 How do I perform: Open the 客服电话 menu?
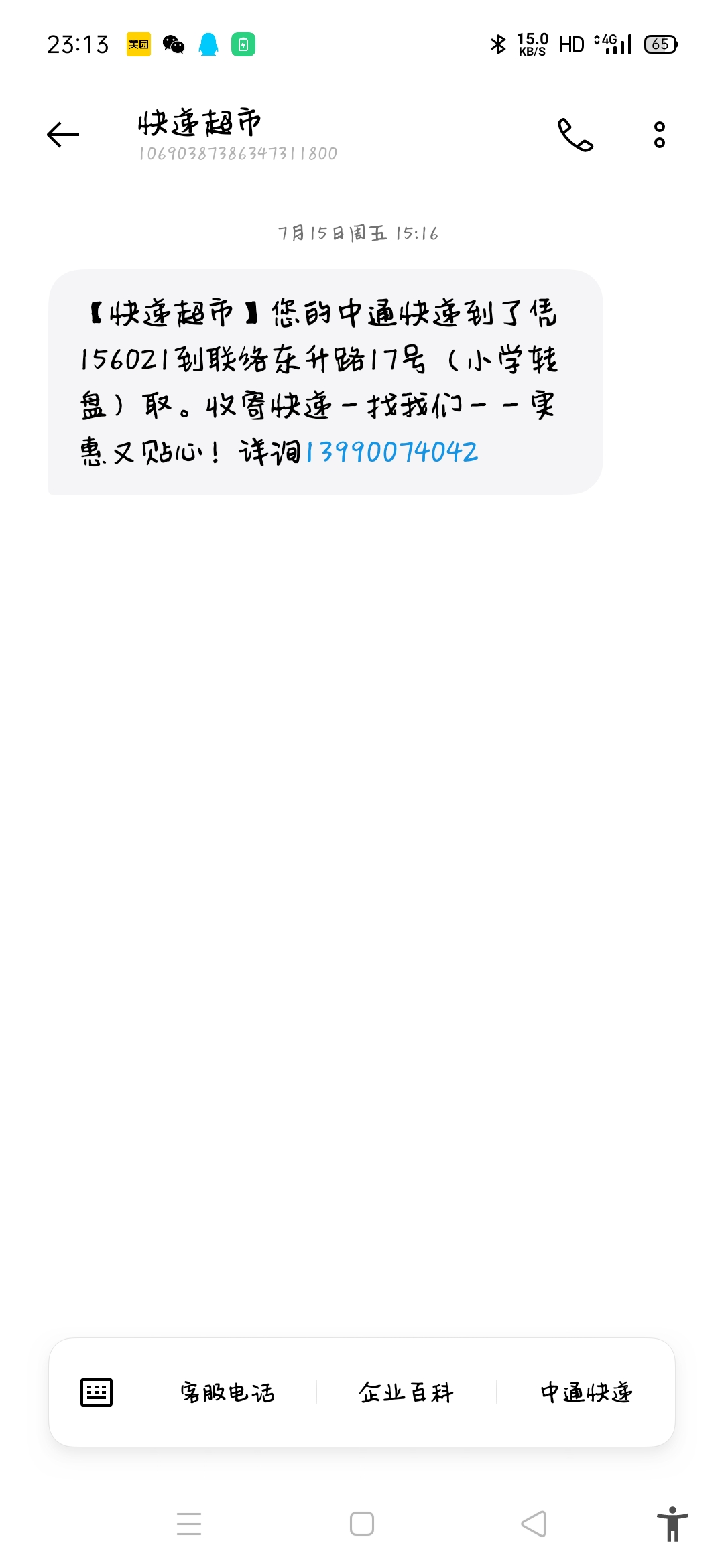[227, 1392]
